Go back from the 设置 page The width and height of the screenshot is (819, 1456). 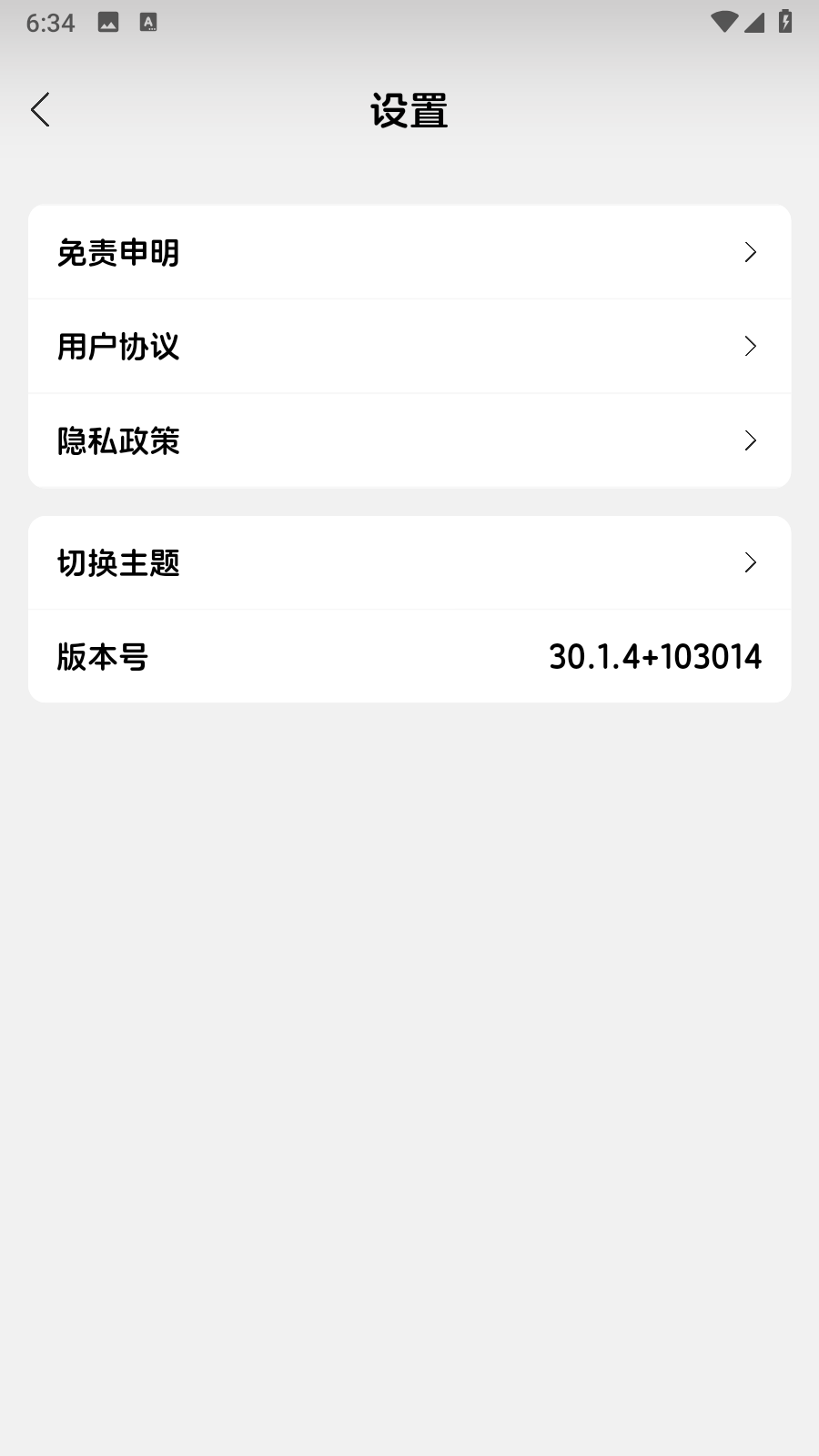40,110
